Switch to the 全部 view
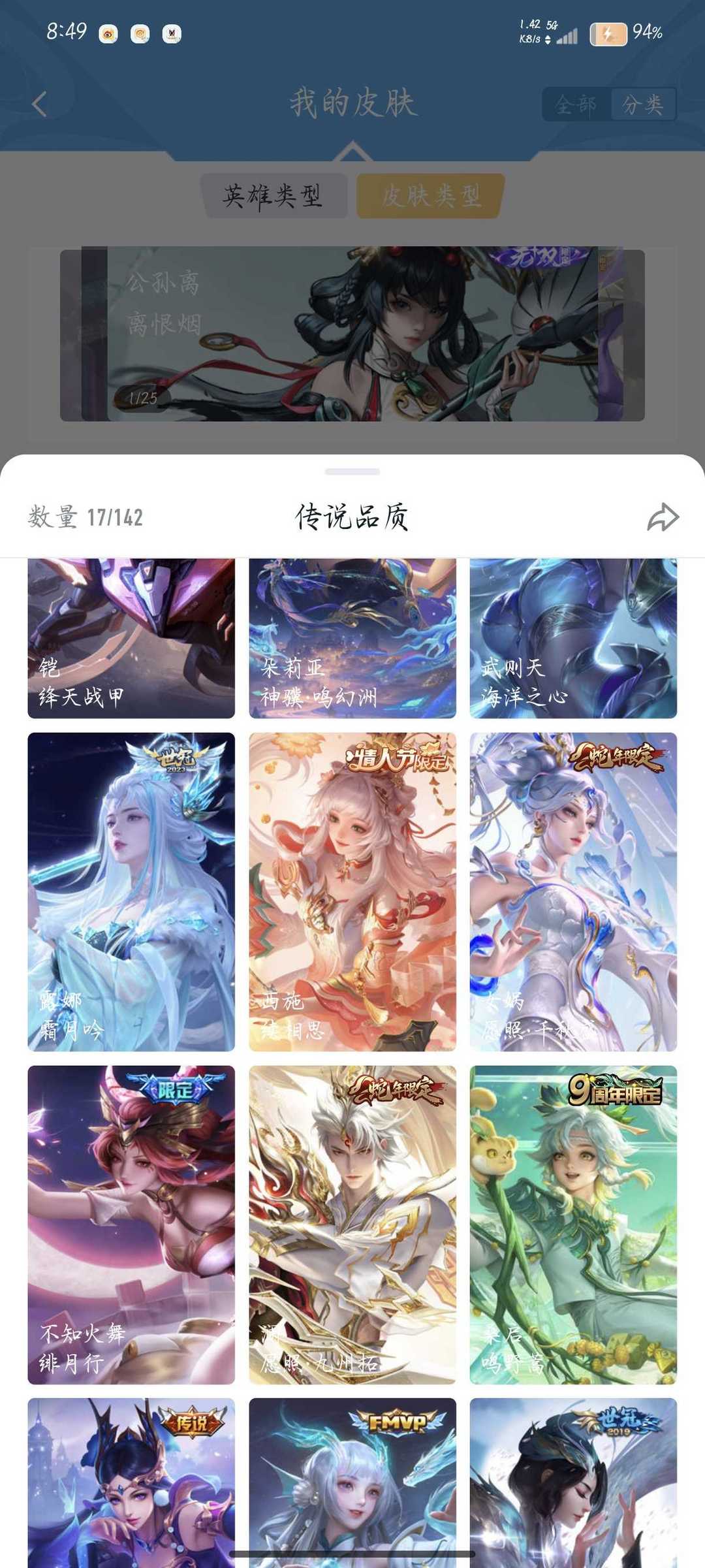Image resolution: width=705 pixels, height=1568 pixels. click(x=576, y=104)
